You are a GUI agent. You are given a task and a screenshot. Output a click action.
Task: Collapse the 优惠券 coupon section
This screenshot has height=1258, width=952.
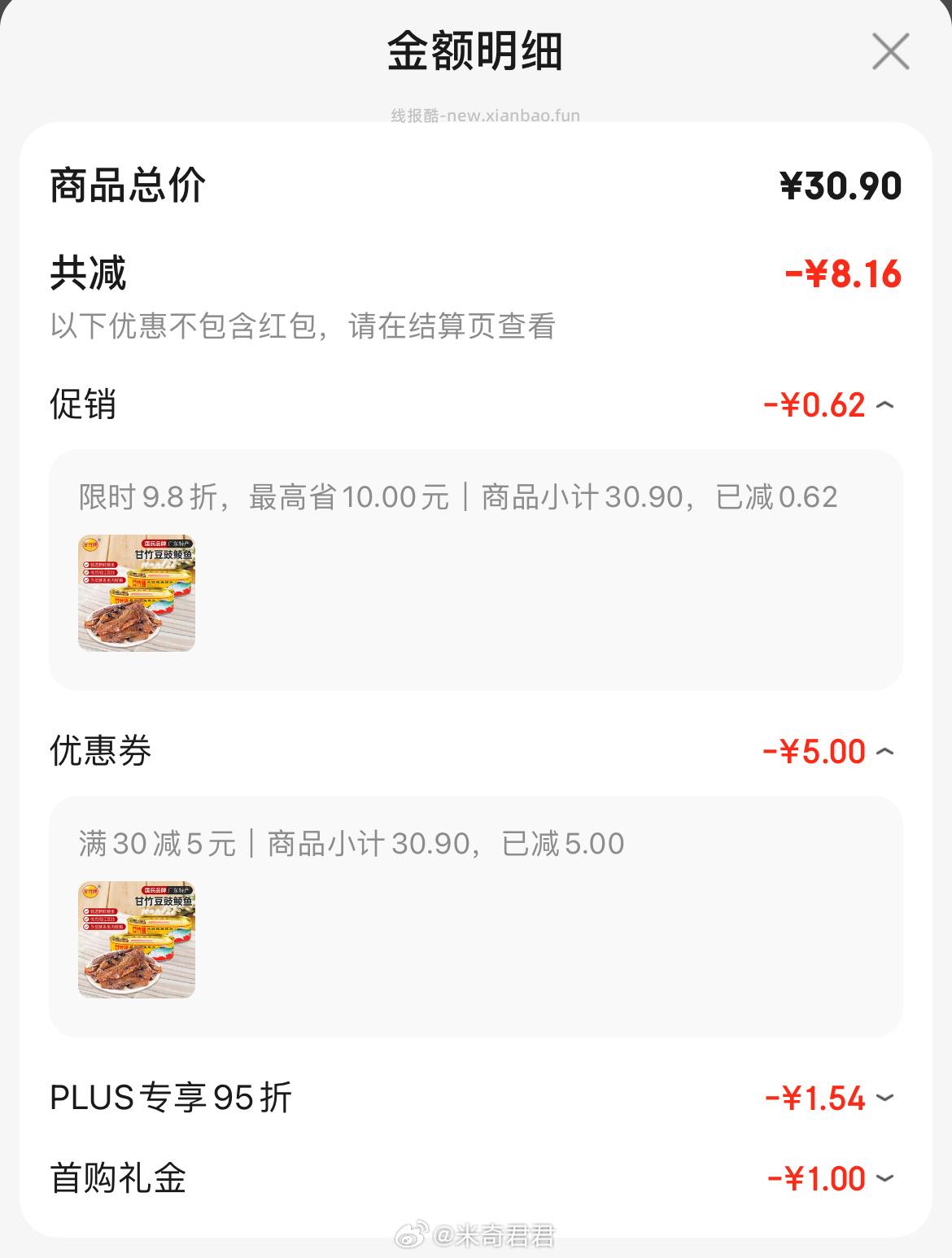point(887,750)
